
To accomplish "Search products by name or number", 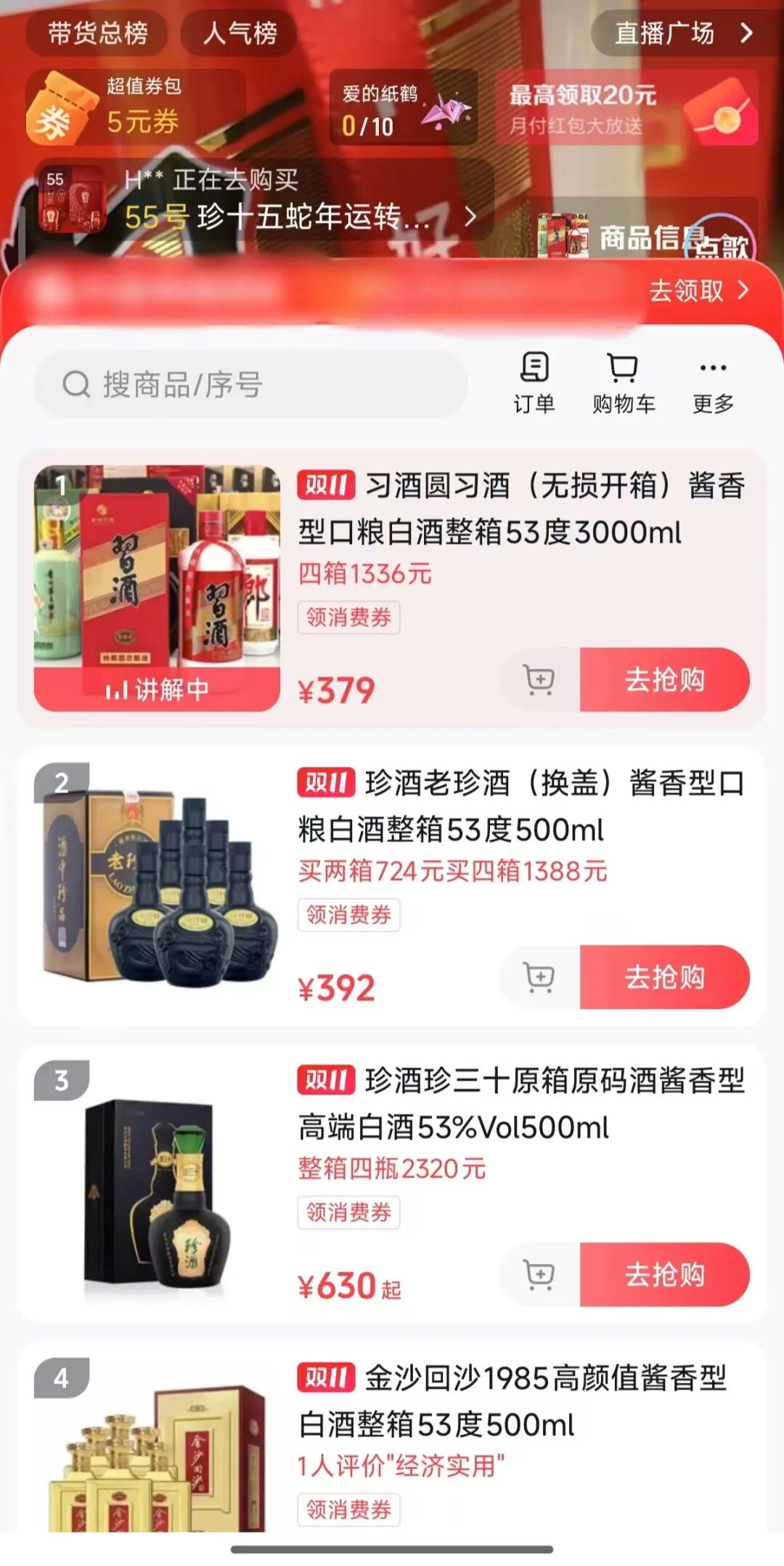I will click(250, 384).
